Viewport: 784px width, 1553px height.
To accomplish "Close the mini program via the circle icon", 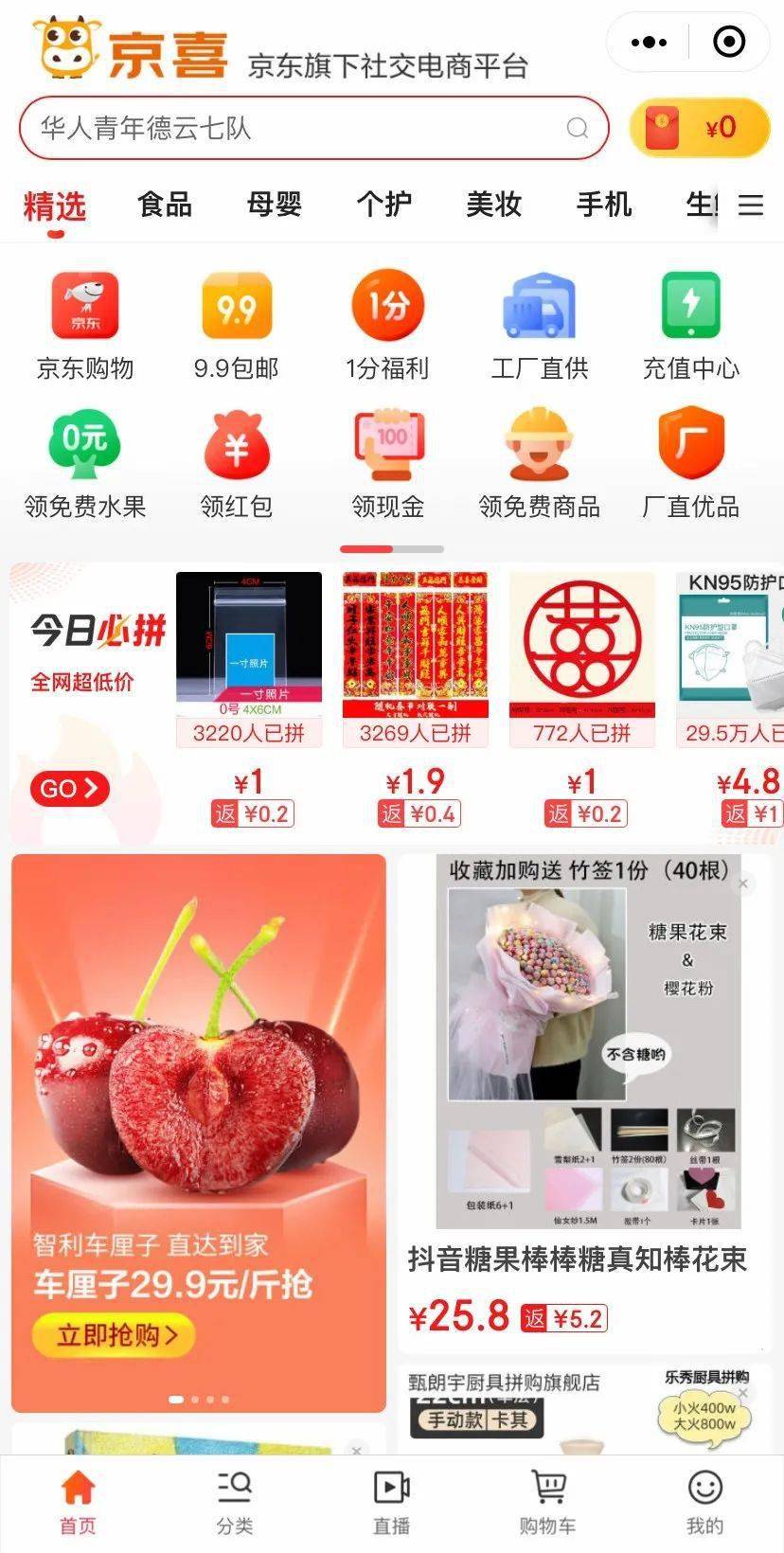I will (728, 42).
